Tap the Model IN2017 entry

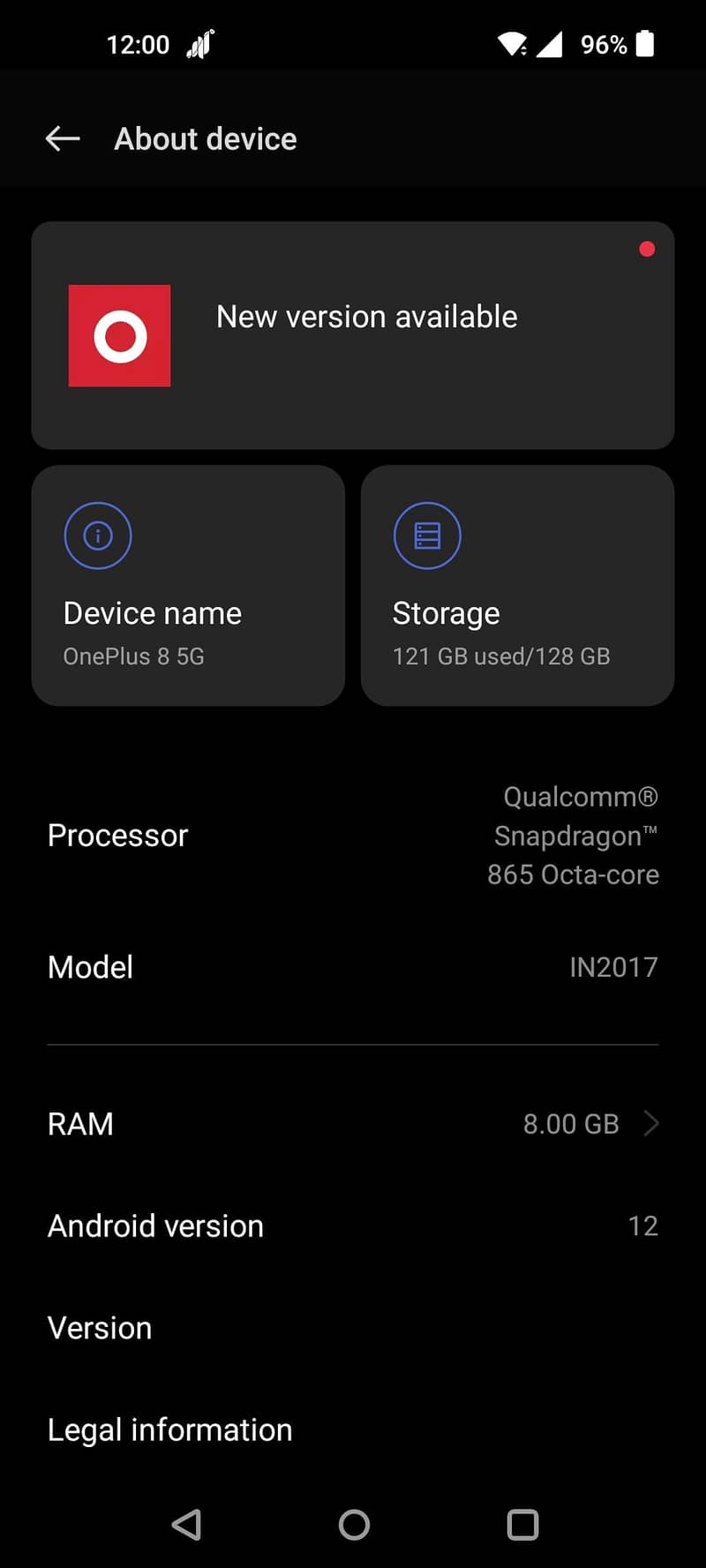353,967
